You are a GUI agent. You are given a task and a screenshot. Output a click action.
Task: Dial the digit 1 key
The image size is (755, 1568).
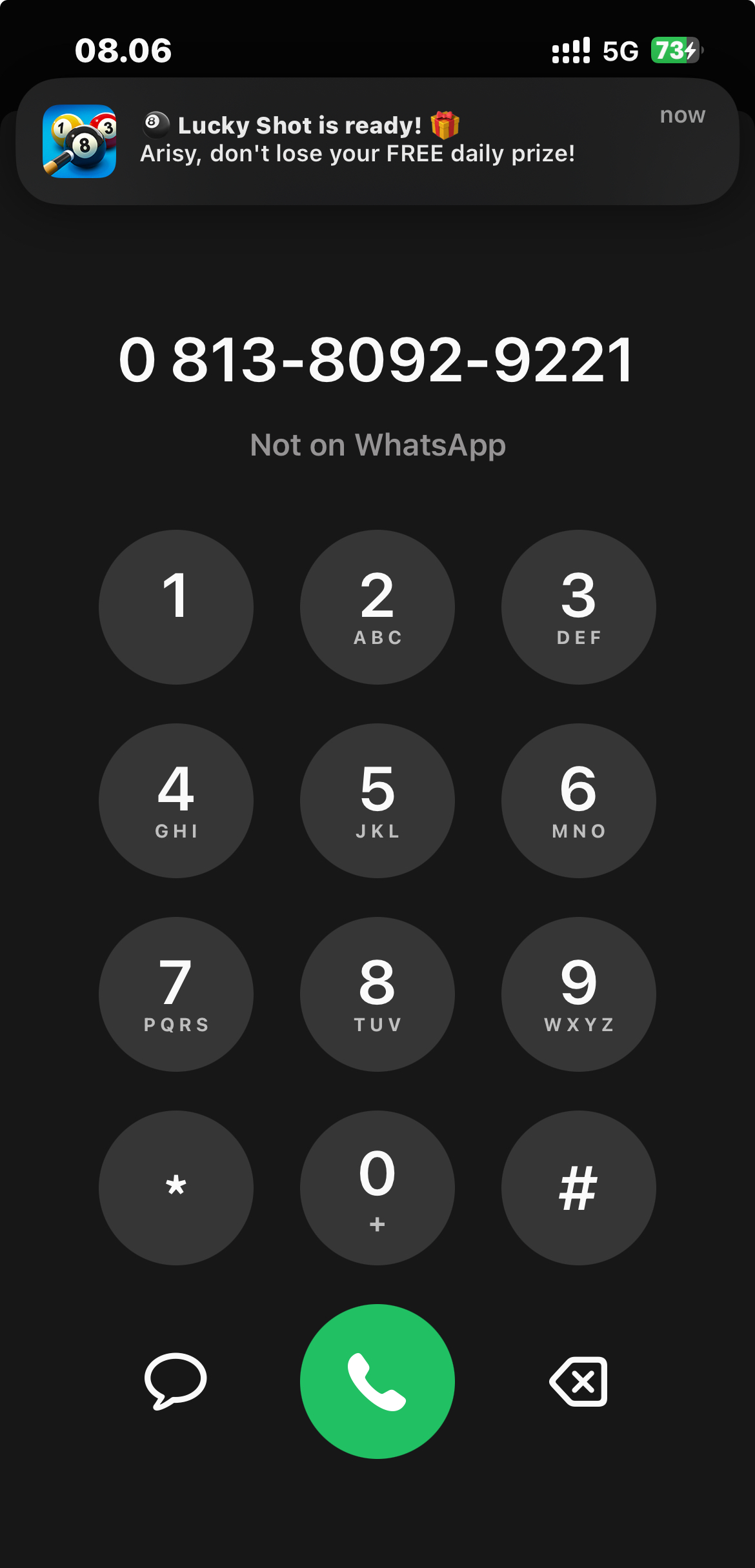[x=176, y=607]
